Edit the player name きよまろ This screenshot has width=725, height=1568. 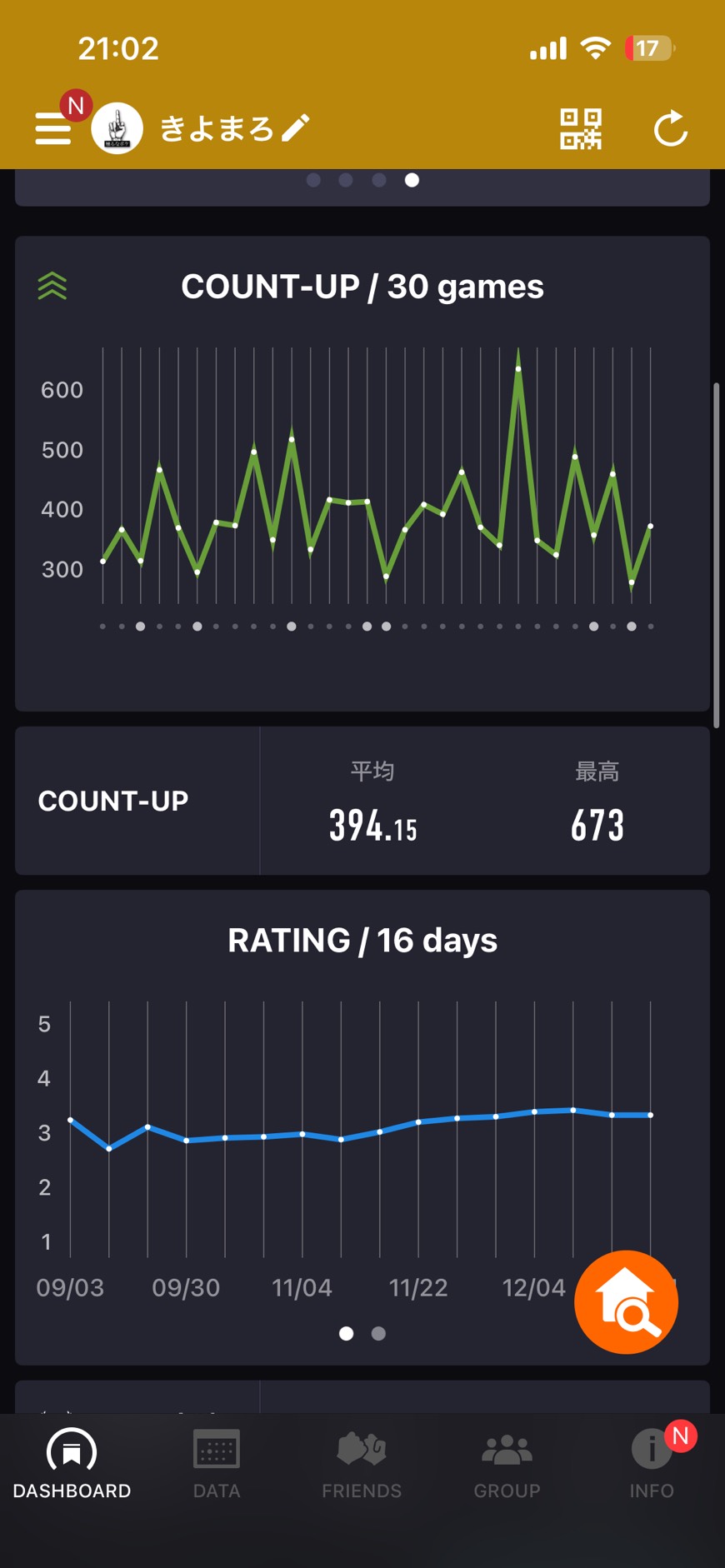[296, 128]
